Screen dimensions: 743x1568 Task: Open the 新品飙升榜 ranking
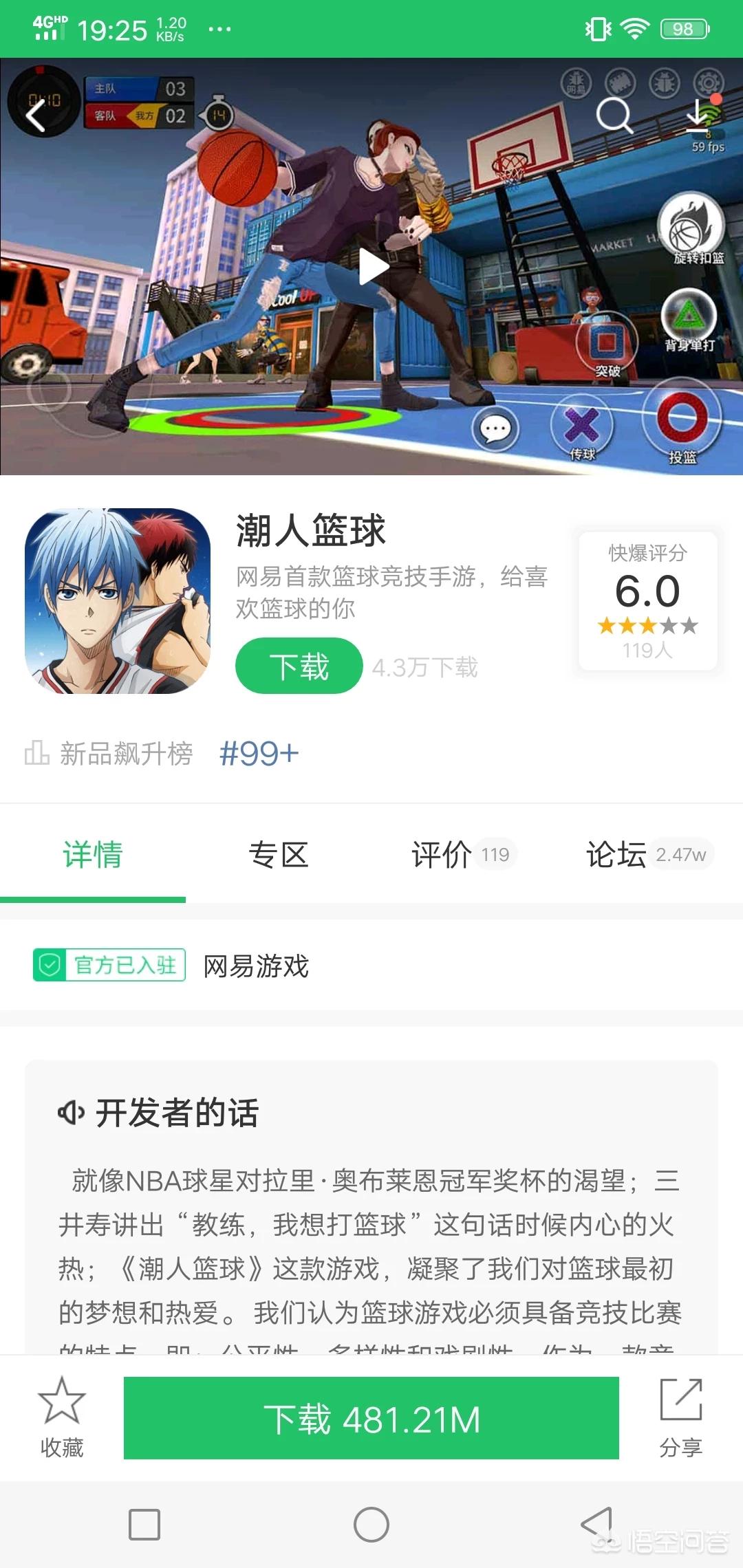click(162, 754)
